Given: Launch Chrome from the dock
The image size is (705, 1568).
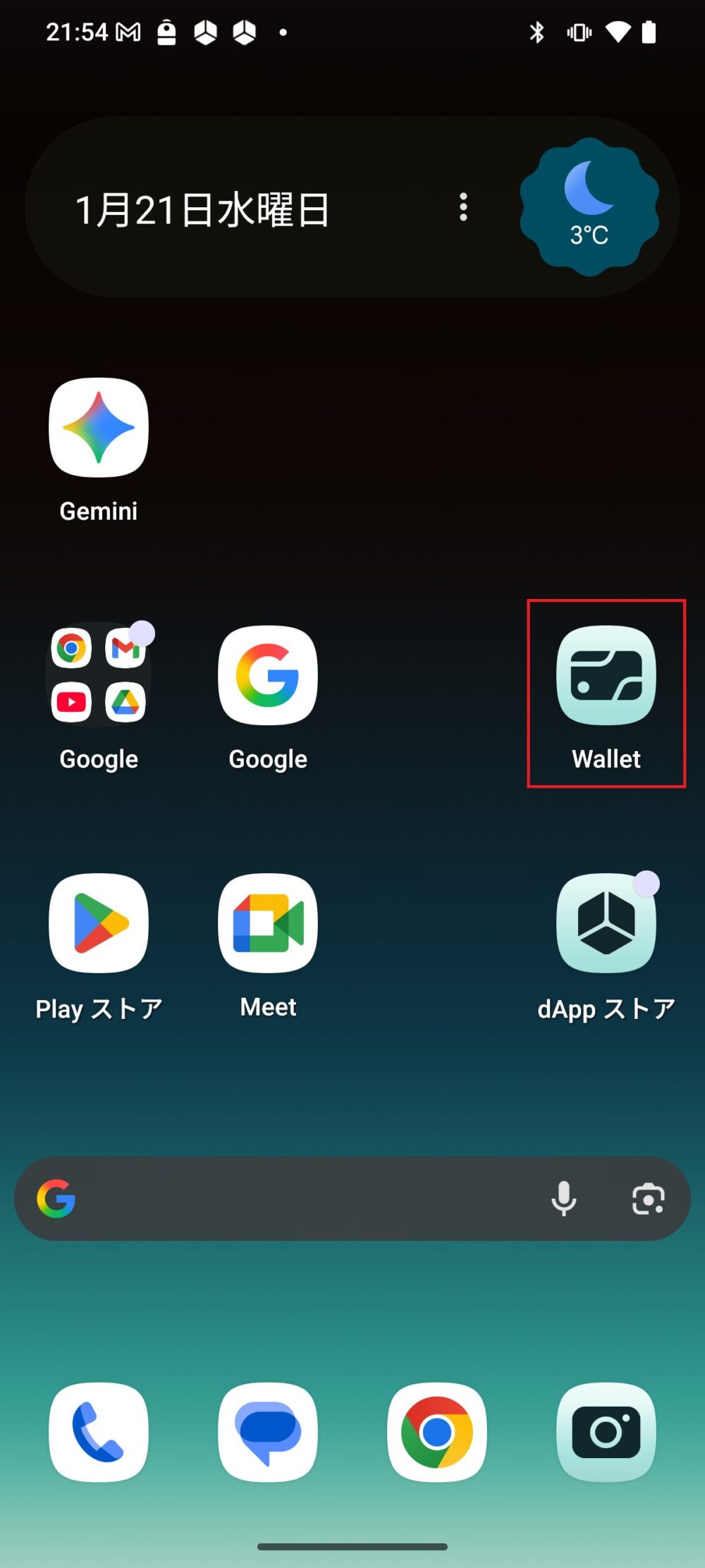Looking at the screenshot, I should point(437,1433).
